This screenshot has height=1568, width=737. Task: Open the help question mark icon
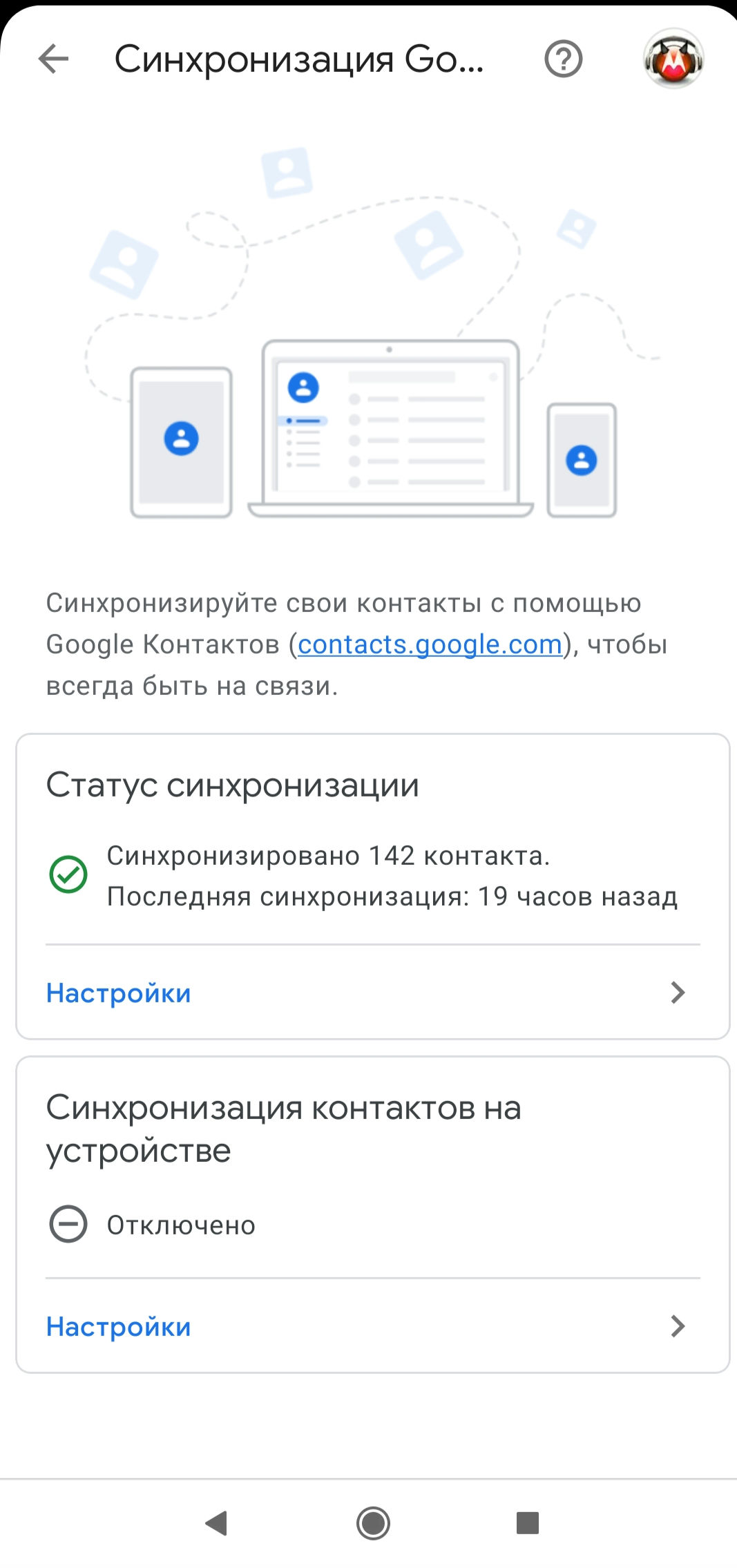coord(564,59)
